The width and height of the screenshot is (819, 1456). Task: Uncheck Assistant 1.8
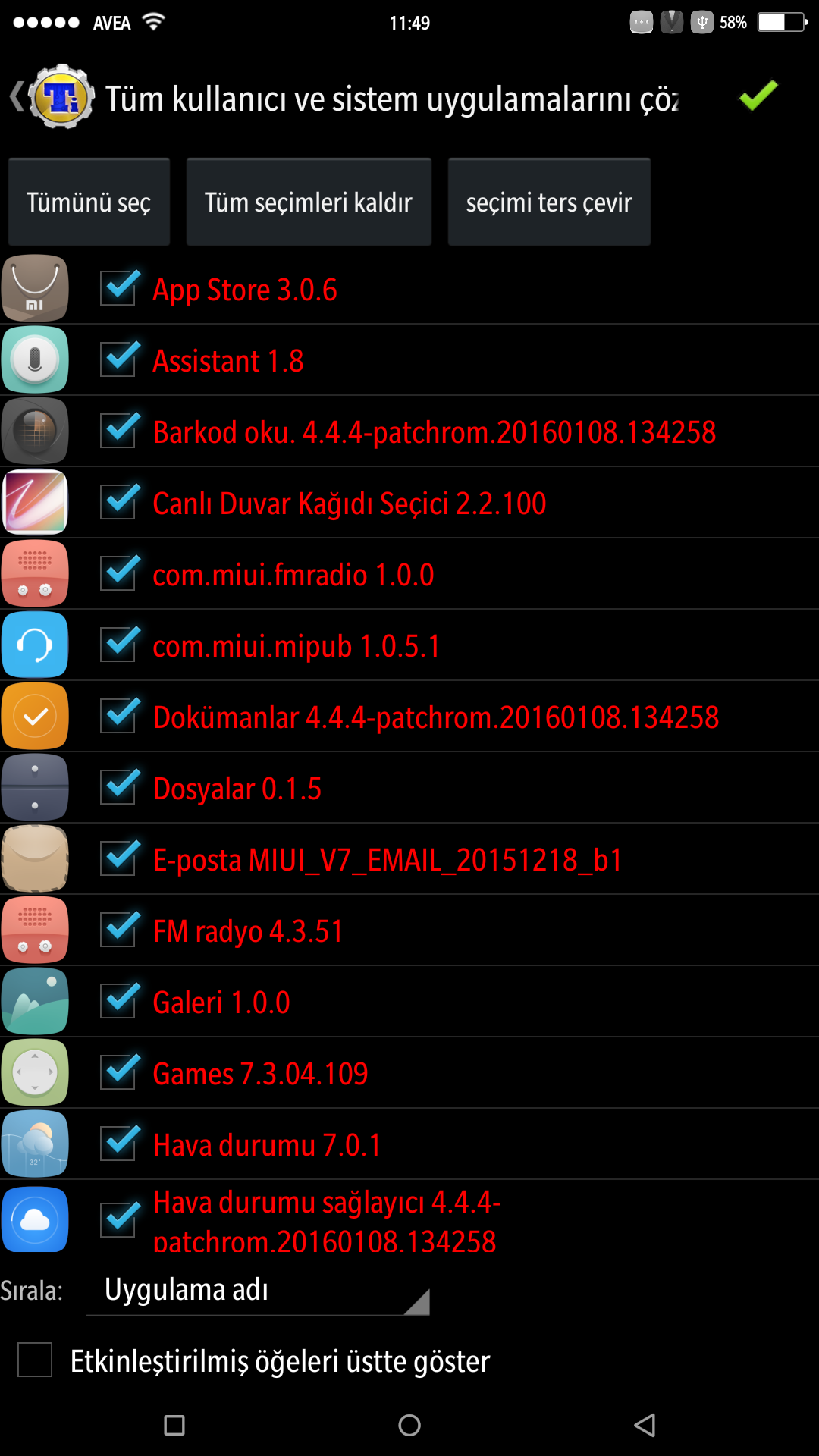[118, 359]
